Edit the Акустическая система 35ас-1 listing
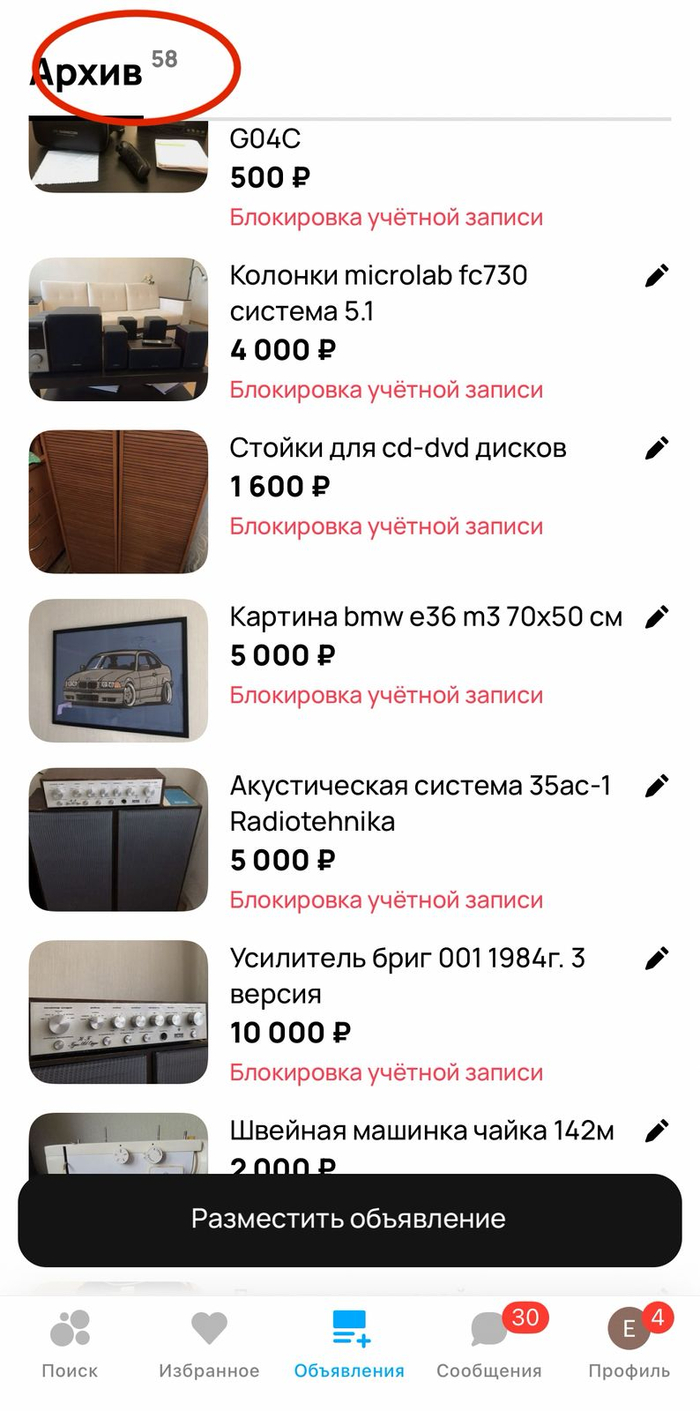Screen dimensions: 700x1411 pos(656,786)
